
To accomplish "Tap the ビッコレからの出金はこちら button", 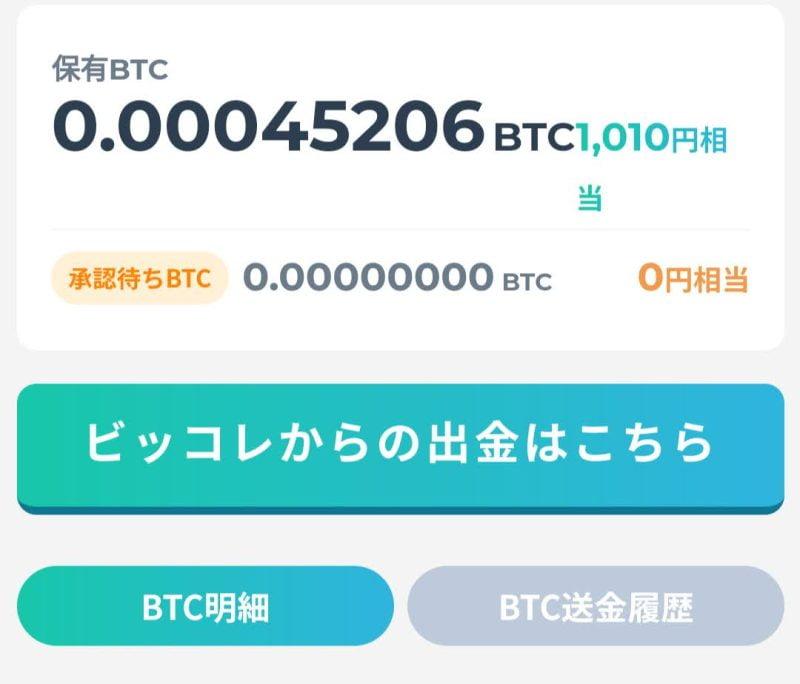I will (x=400, y=445).
